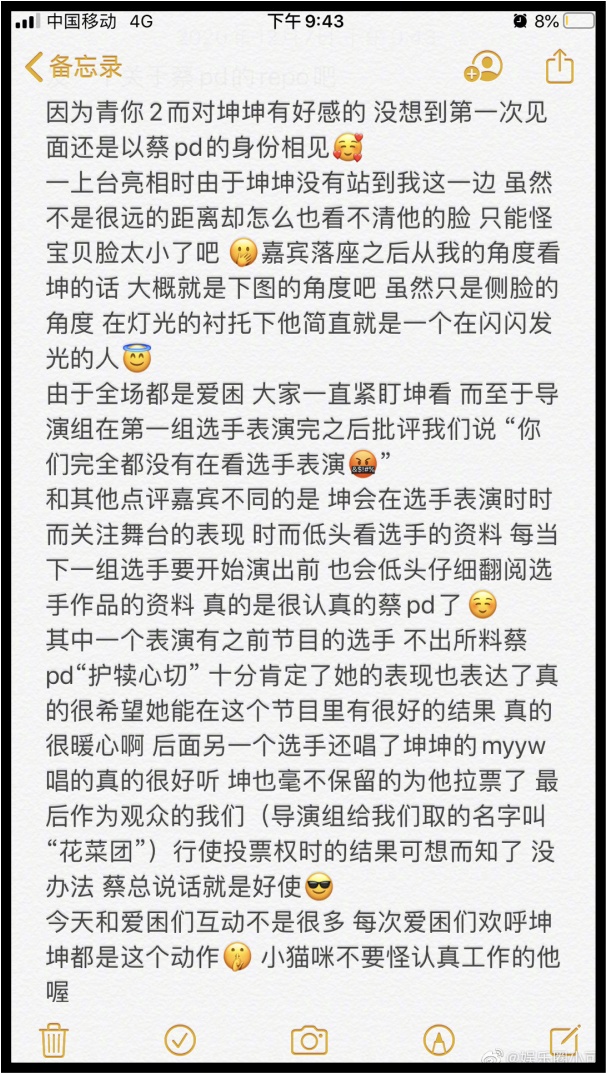This screenshot has height=1074, width=607.
Task: Add people to this note
Action: [483, 66]
